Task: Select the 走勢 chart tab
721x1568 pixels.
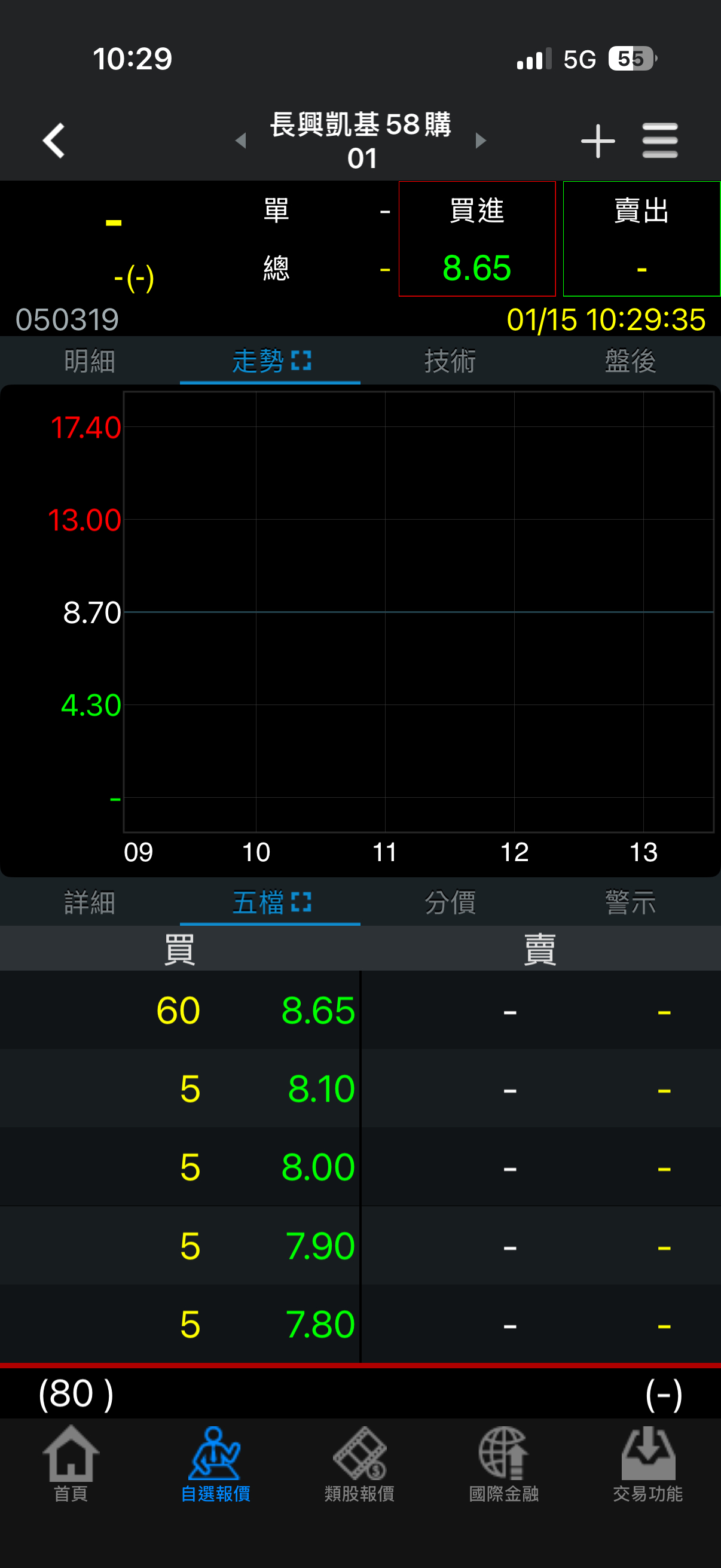Action: pos(270,361)
